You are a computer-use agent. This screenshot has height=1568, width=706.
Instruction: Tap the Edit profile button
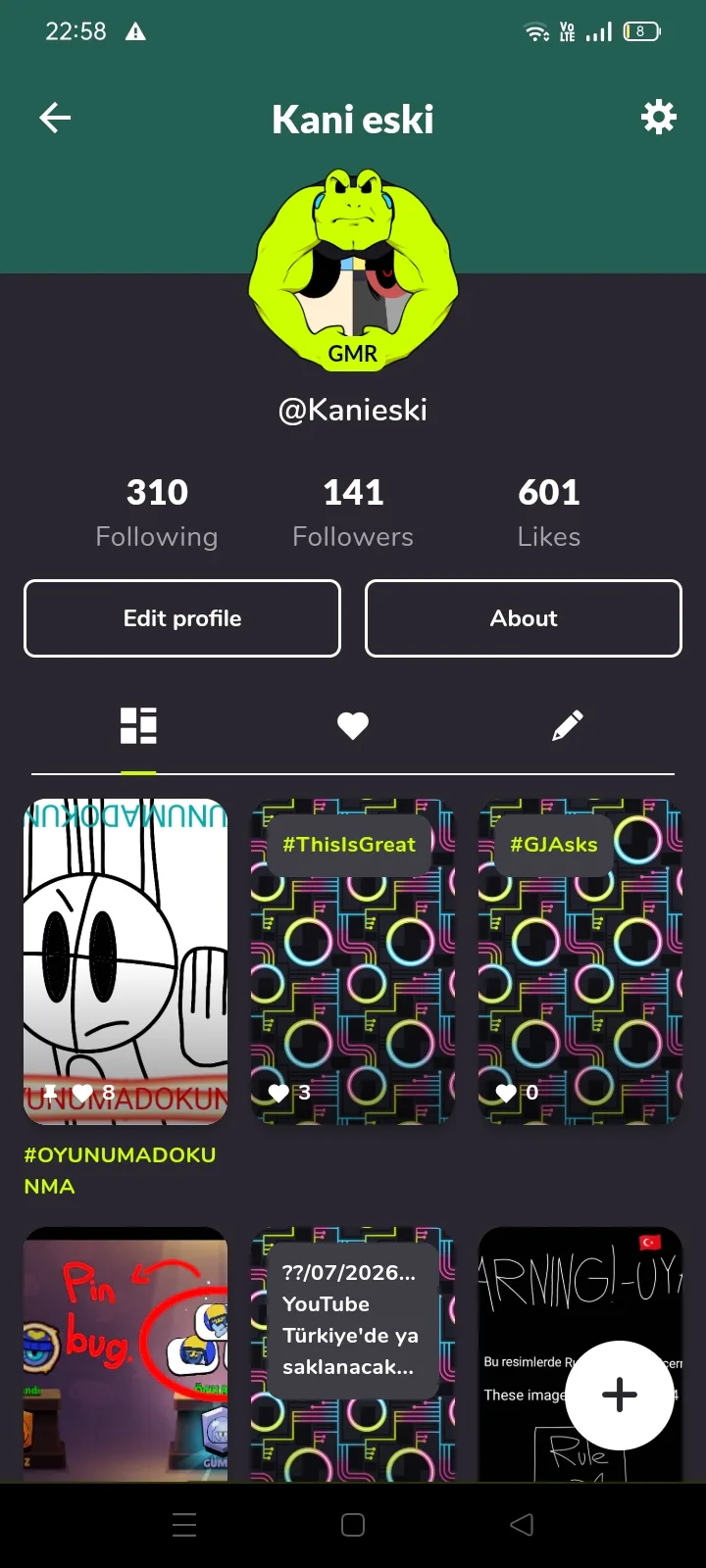(182, 618)
